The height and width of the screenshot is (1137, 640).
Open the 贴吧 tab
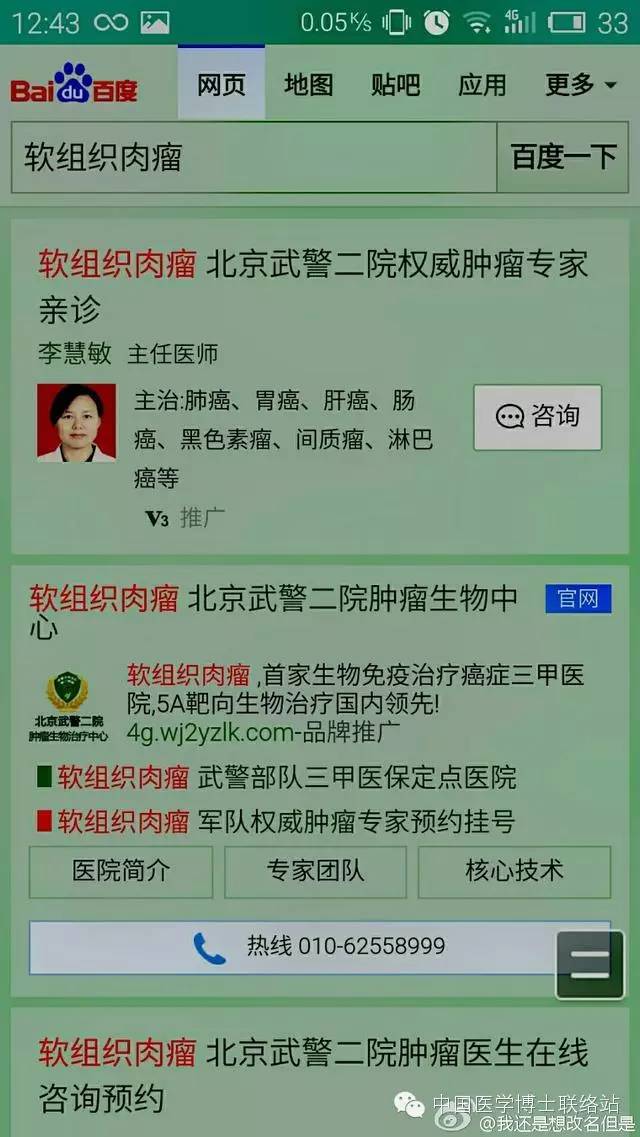395,85
